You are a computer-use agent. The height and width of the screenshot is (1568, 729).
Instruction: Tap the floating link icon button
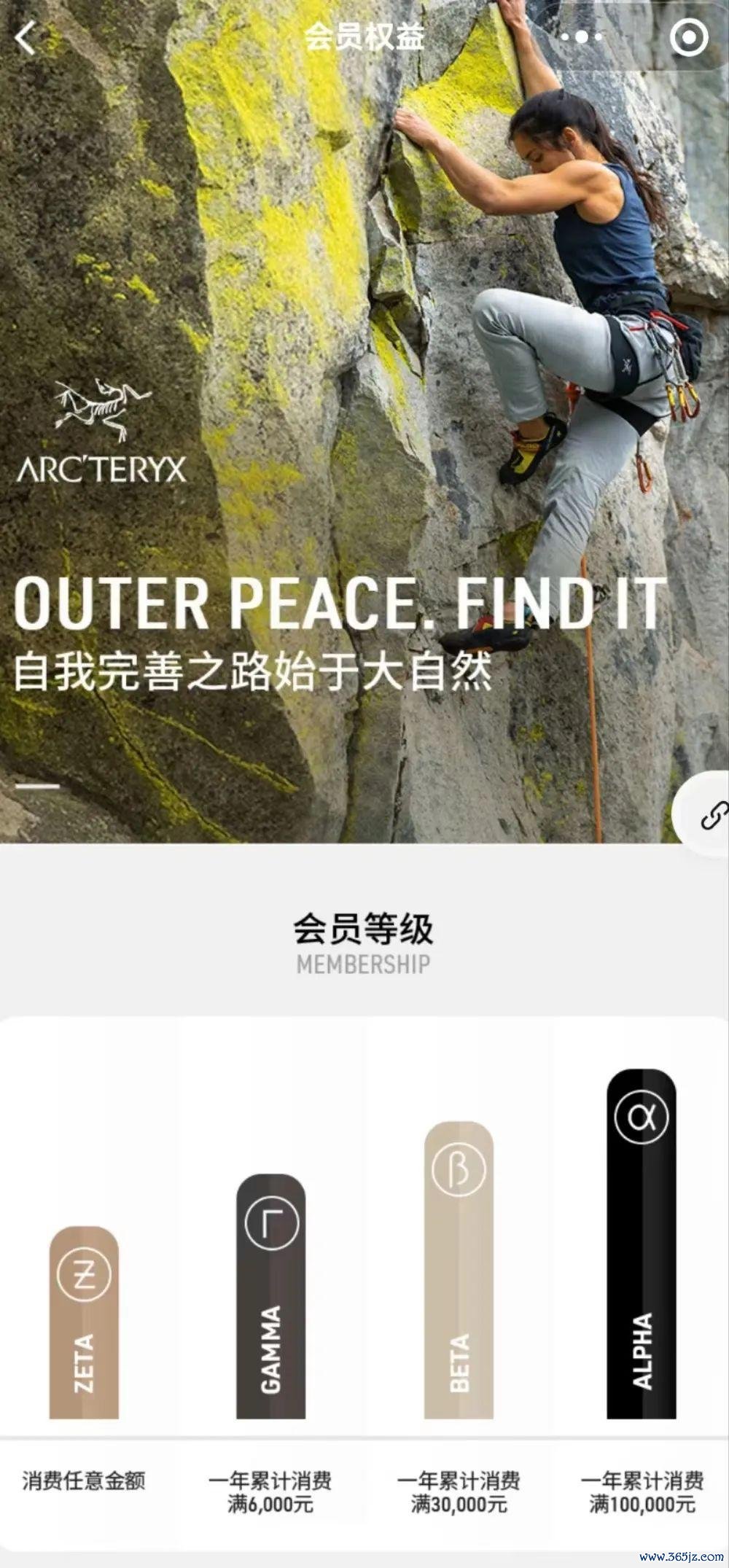[712, 815]
